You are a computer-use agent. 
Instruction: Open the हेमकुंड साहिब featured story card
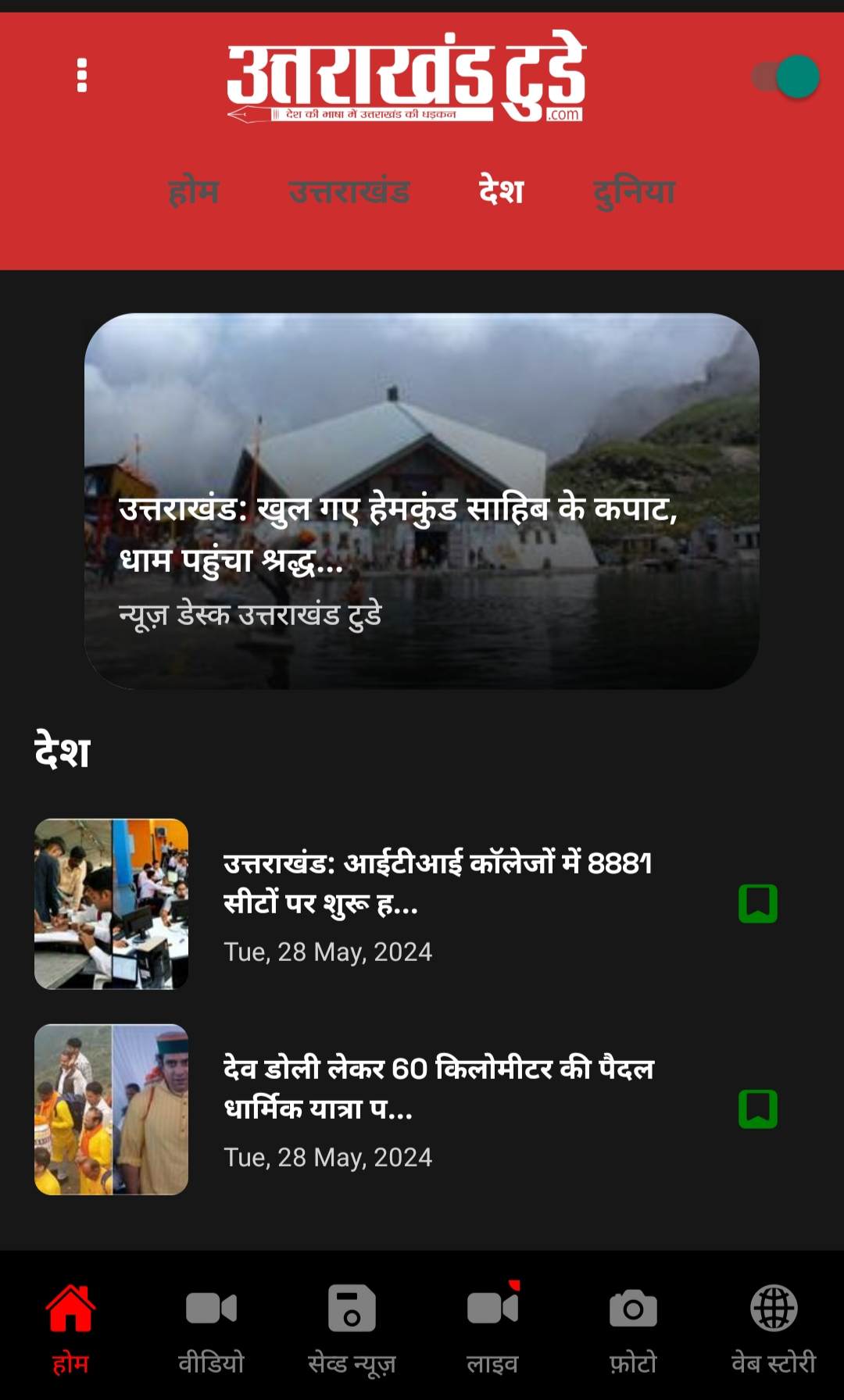(422, 501)
